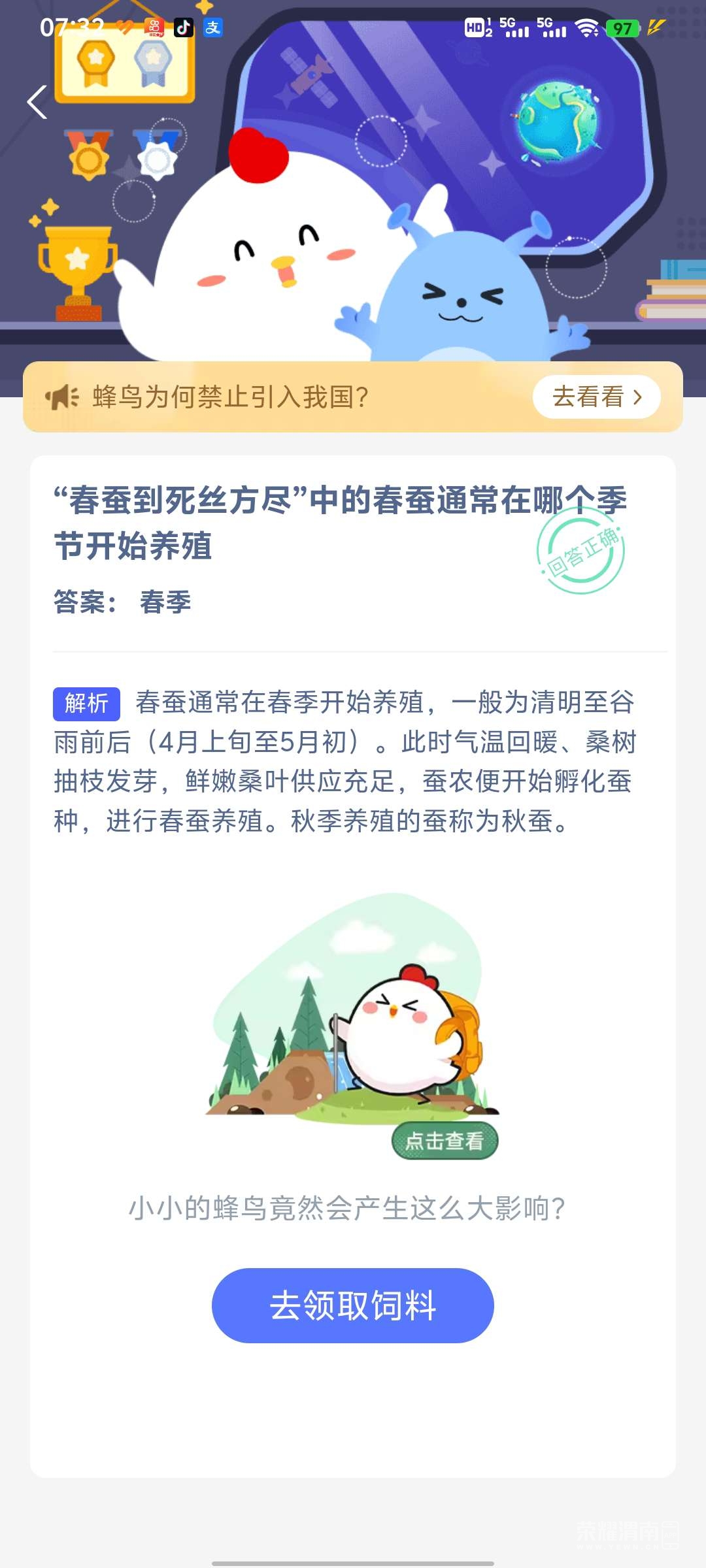The width and height of the screenshot is (706, 1568).
Task: Tap 点击查看 on the chick illustration
Action: [x=445, y=1141]
